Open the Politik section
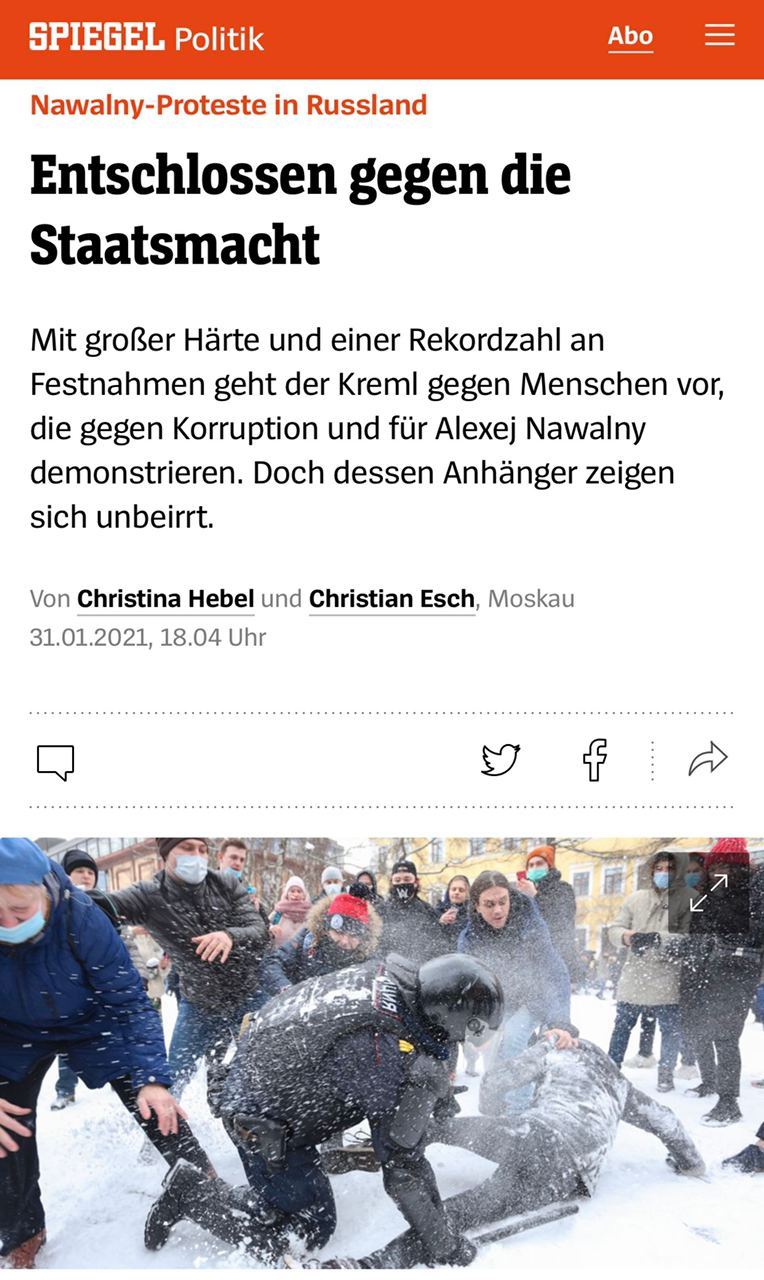764x1280 pixels. (x=219, y=39)
